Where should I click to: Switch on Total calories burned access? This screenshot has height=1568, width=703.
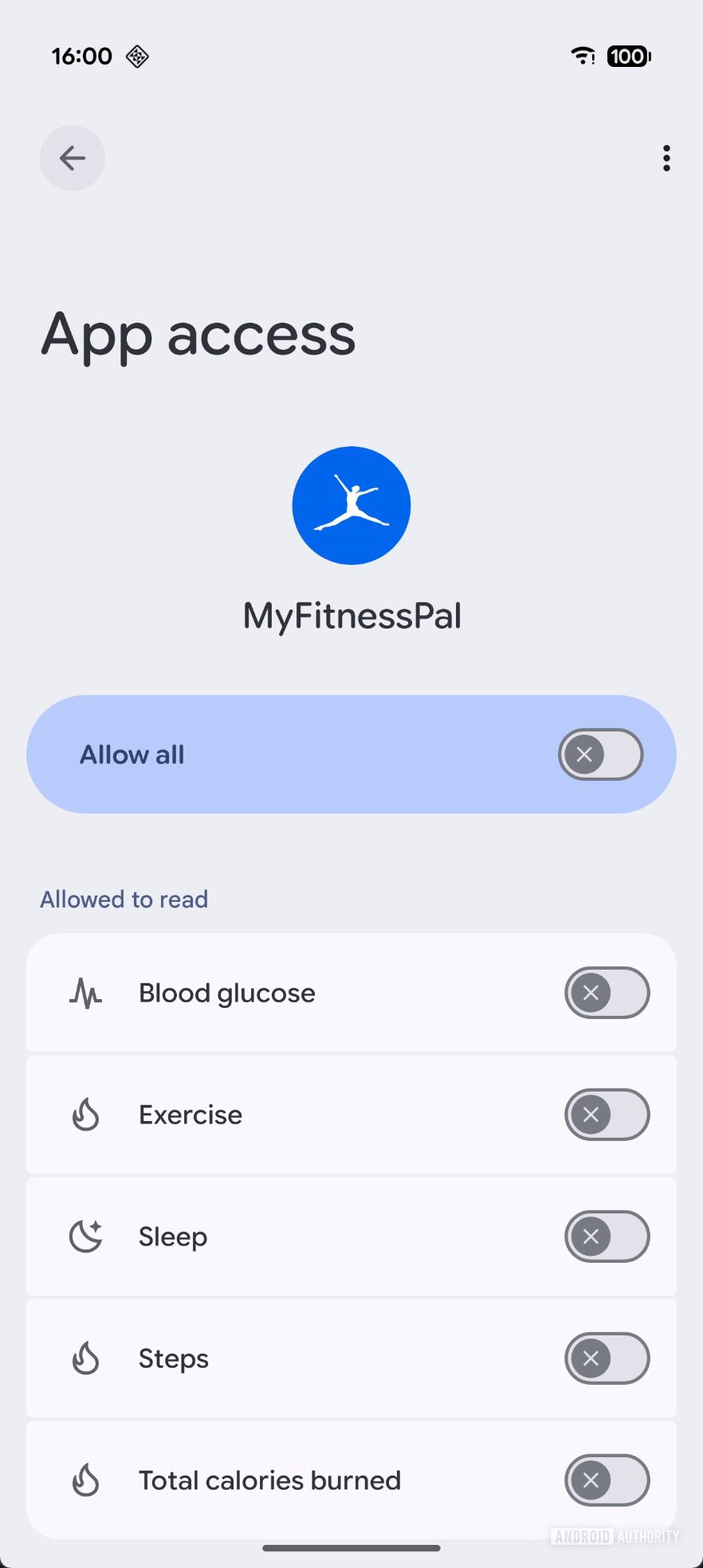(607, 1480)
